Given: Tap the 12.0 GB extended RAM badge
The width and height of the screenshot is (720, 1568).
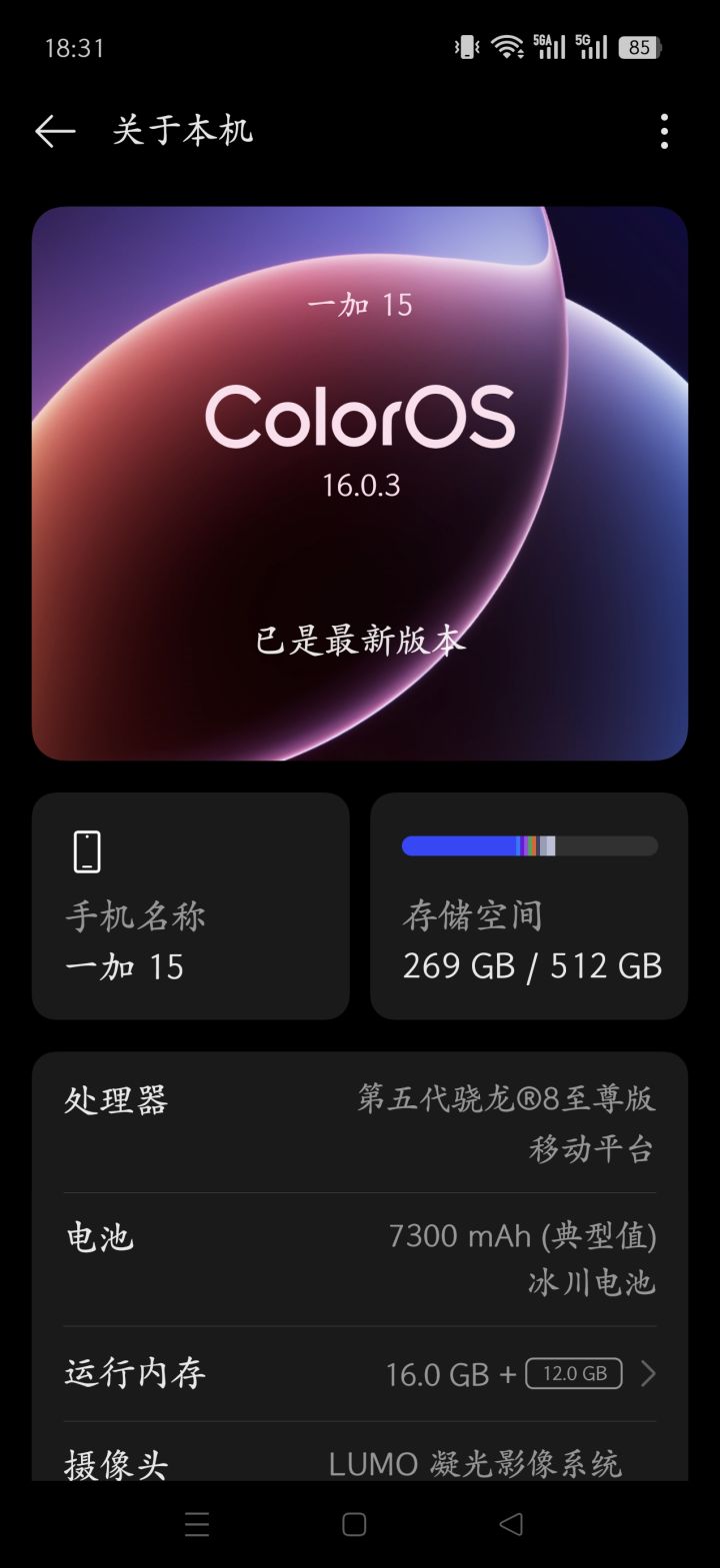Looking at the screenshot, I should point(573,1373).
